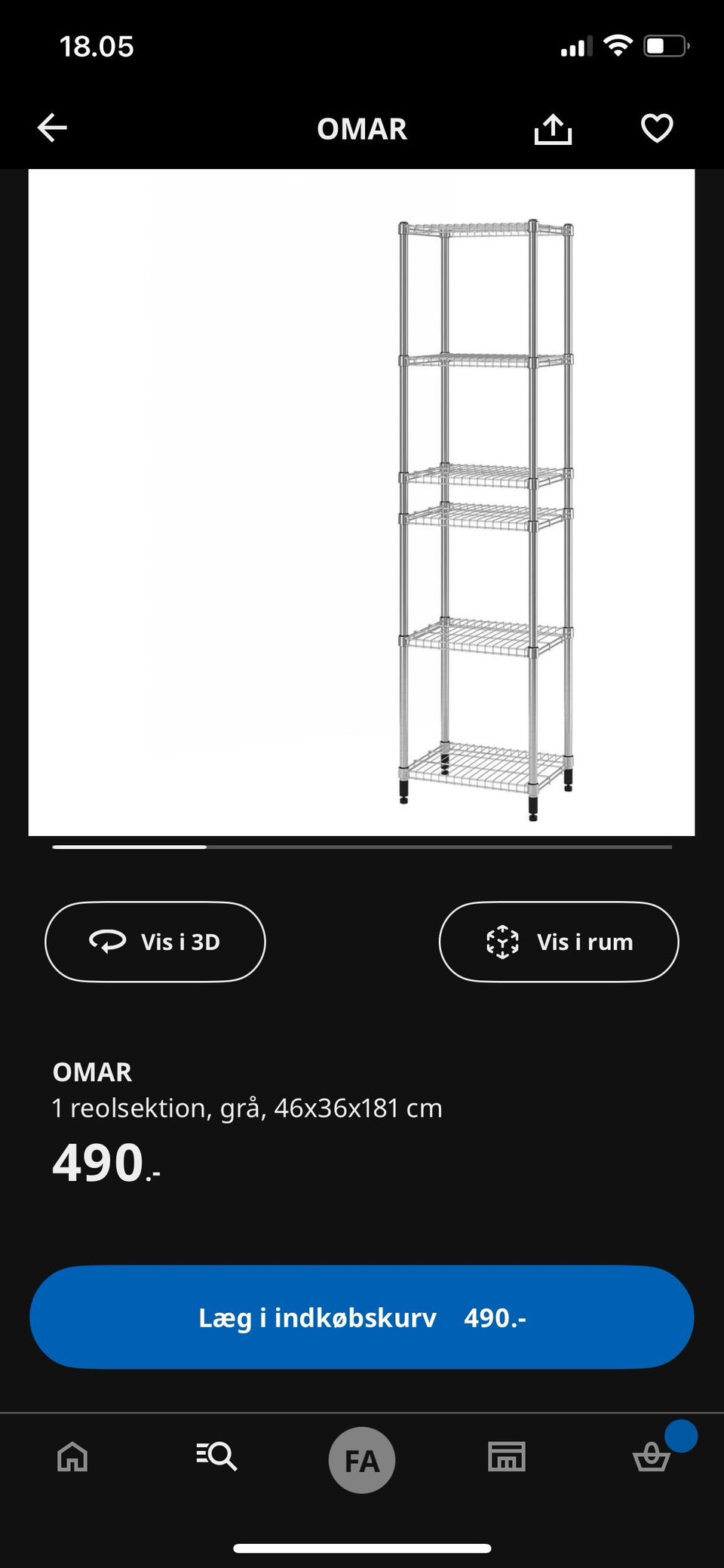Add OMAR to favorites with heart icon
Image resolution: width=724 pixels, height=1568 pixels.
click(x=655, y=128)
